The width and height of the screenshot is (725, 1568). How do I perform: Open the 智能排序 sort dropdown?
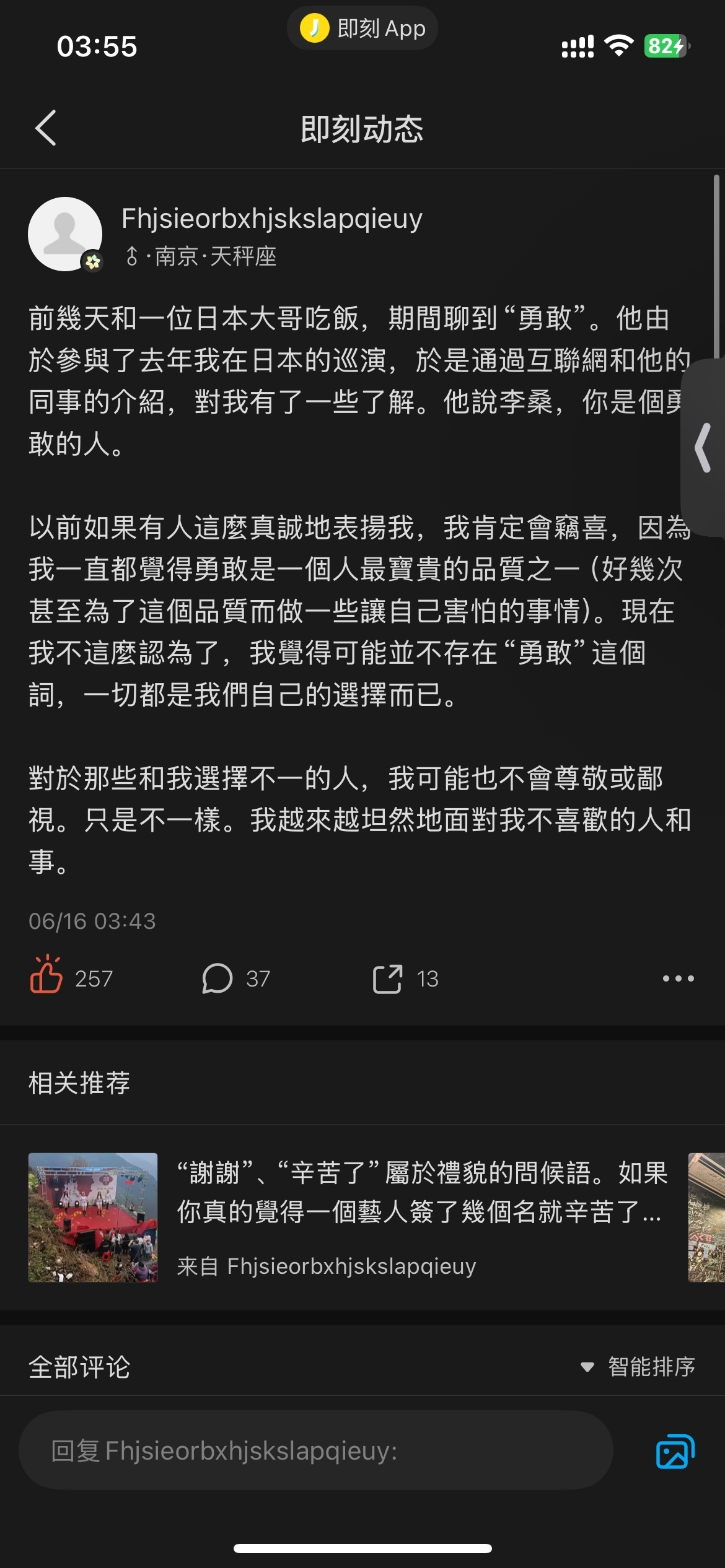point(638,1367)
